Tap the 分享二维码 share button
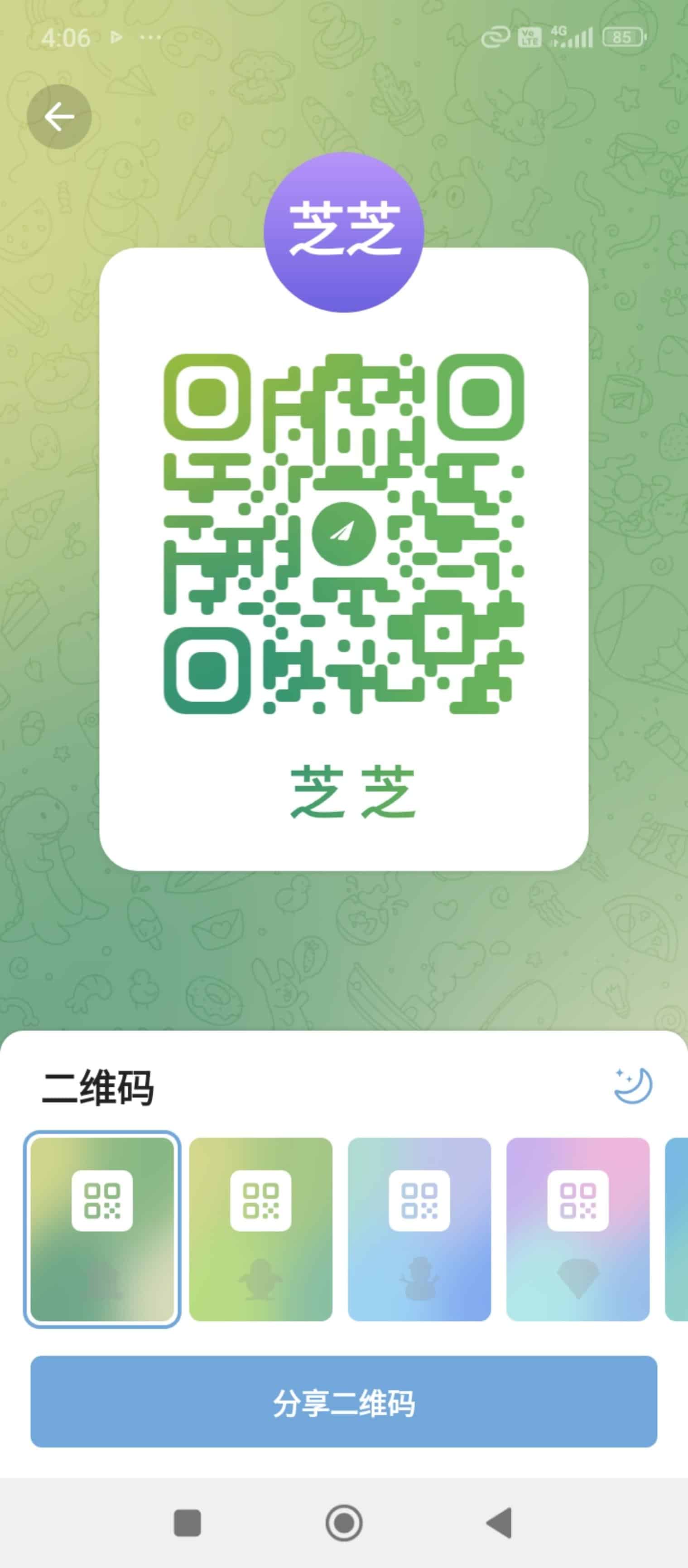688x1568 pixels. 344,1401
